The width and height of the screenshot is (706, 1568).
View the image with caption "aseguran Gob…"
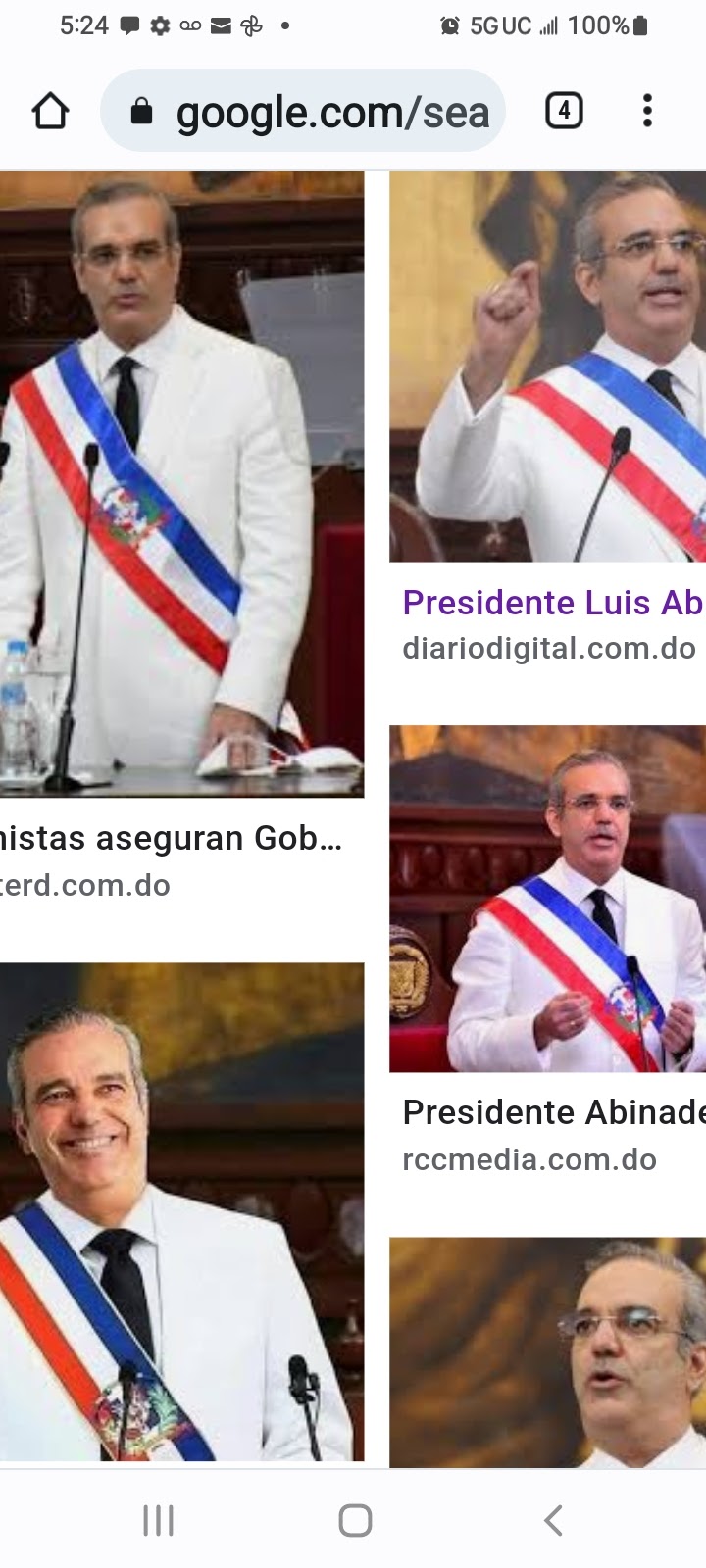tap(181, 484)
